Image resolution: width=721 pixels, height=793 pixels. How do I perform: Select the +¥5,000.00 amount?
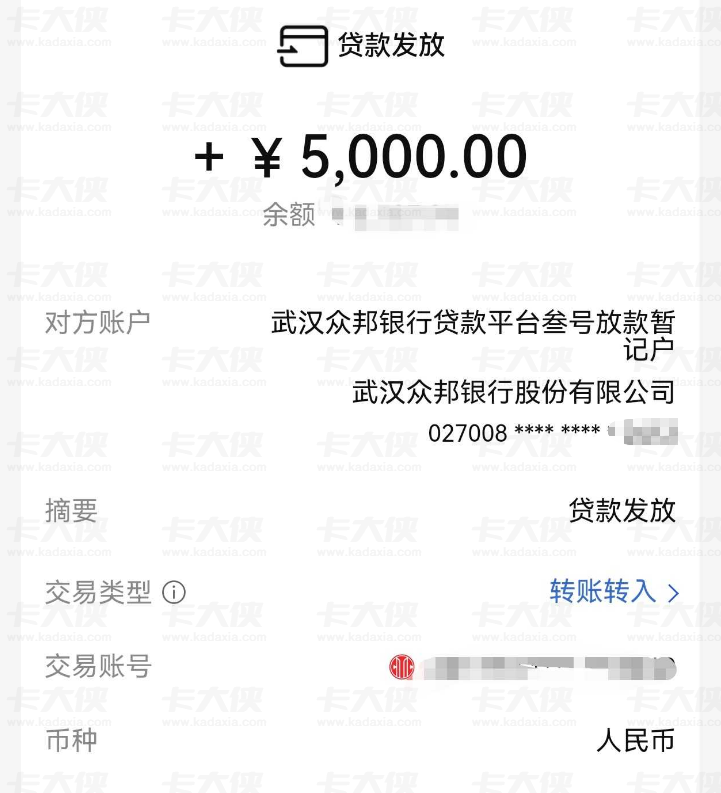359,156
